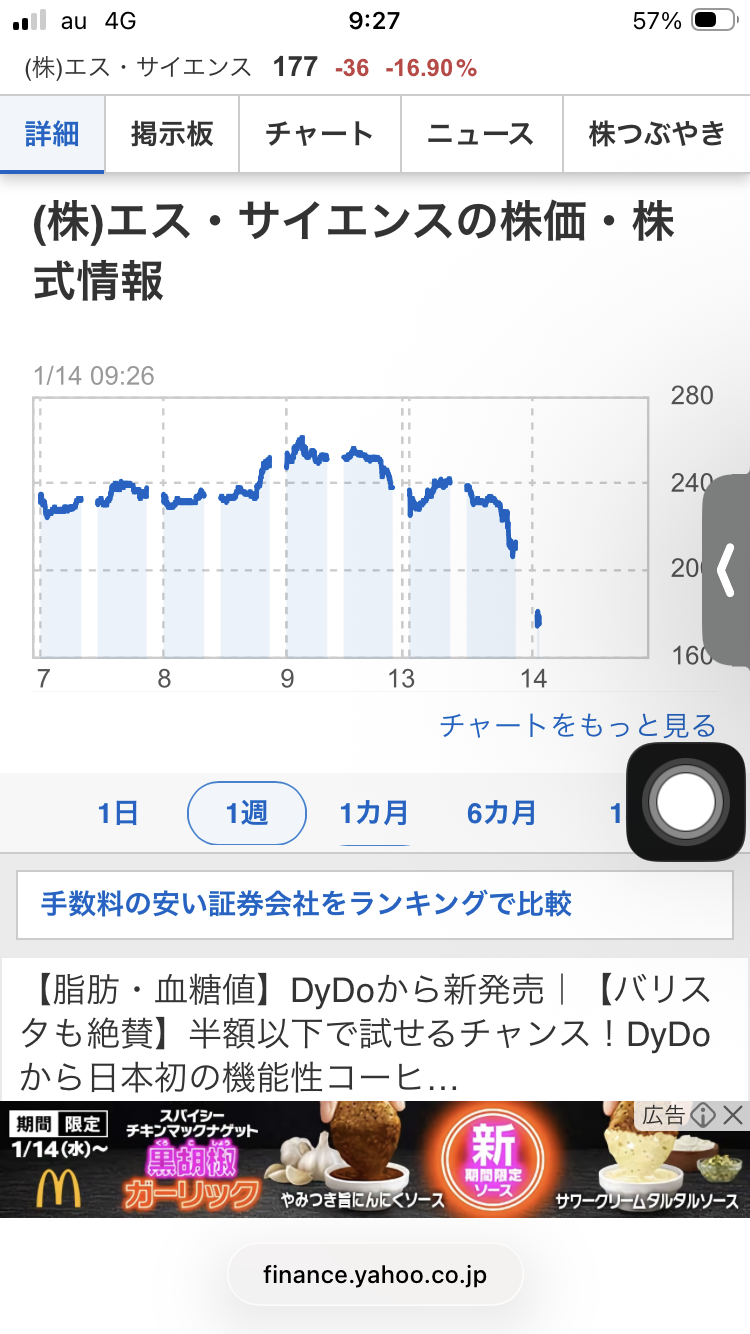Screen dimensions: 750x1334
Task: Select the 1週 chart range
Action: pos(246,813)
